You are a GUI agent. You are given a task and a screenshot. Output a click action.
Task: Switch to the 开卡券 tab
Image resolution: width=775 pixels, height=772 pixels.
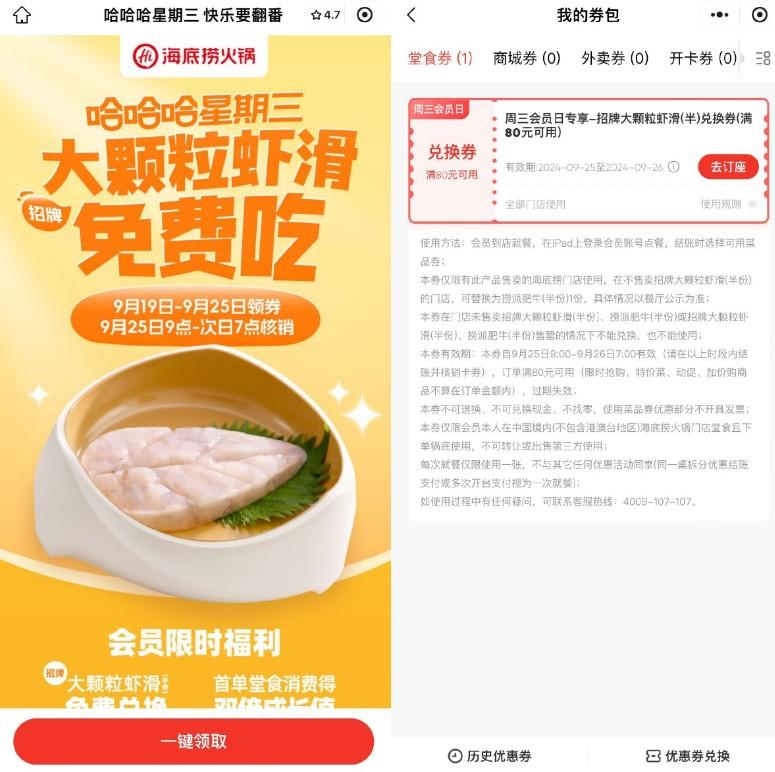point(702,58)
